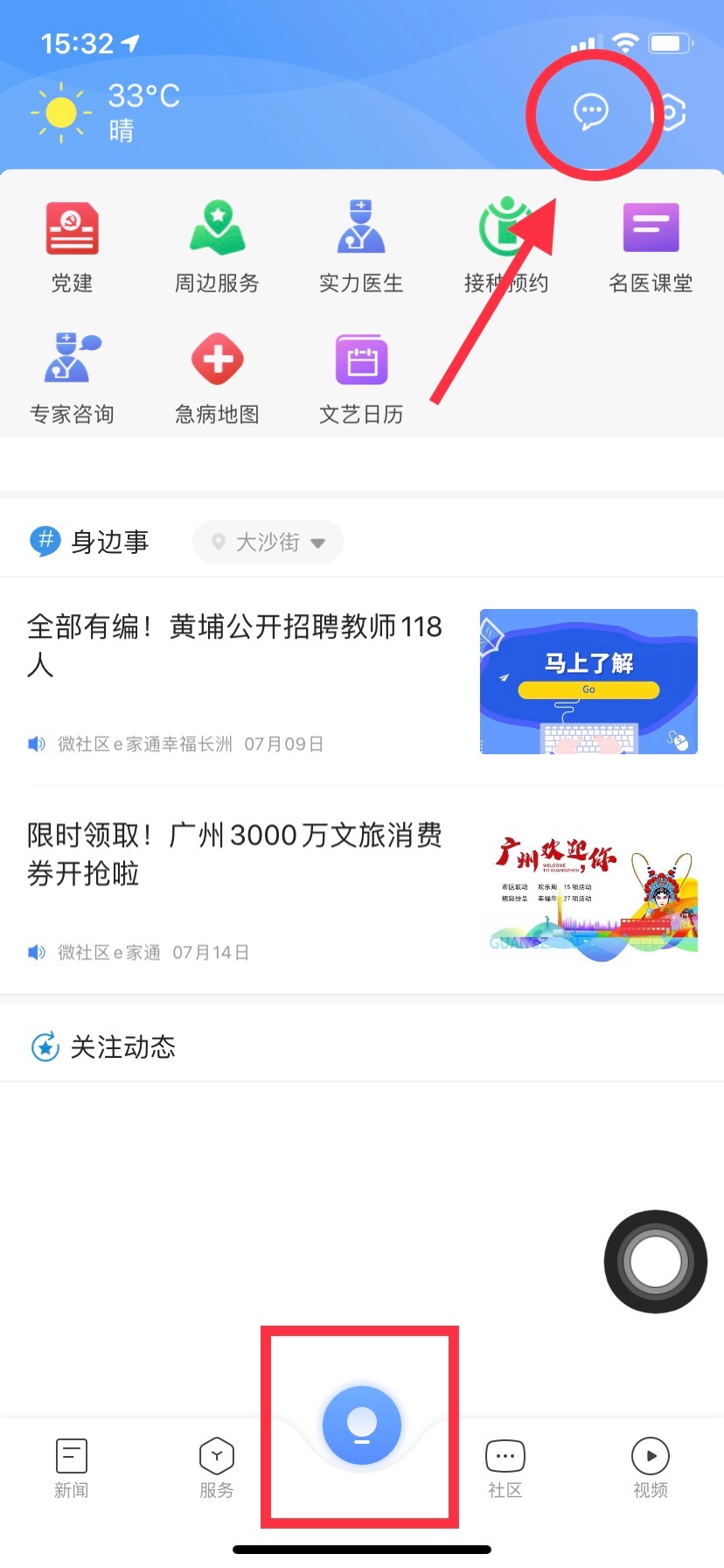Screen dimensions: 724x1568
Task: Open the 党建 service
Action: pos(72,247)
